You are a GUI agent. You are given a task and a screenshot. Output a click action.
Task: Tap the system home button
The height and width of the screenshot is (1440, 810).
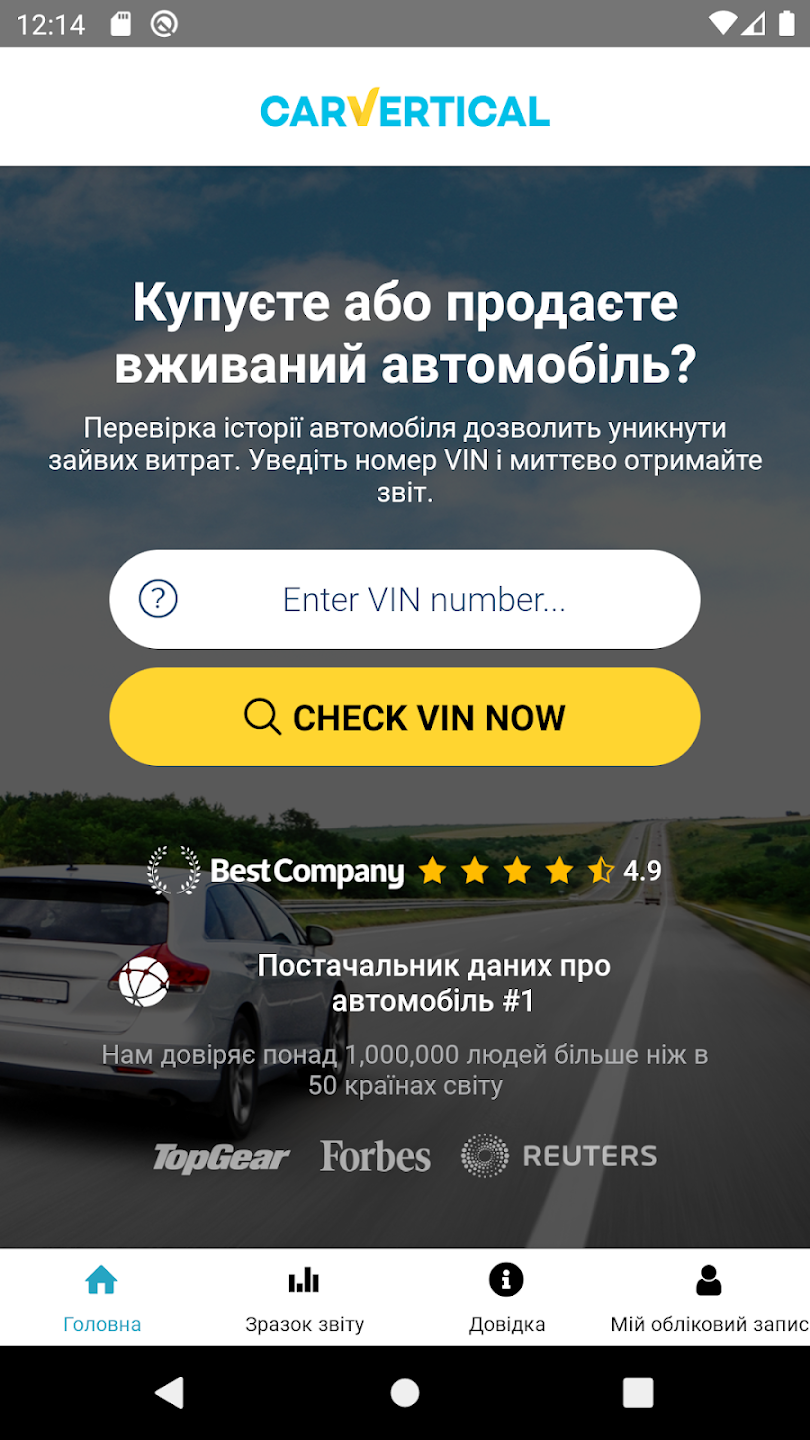pos(405,1392)
